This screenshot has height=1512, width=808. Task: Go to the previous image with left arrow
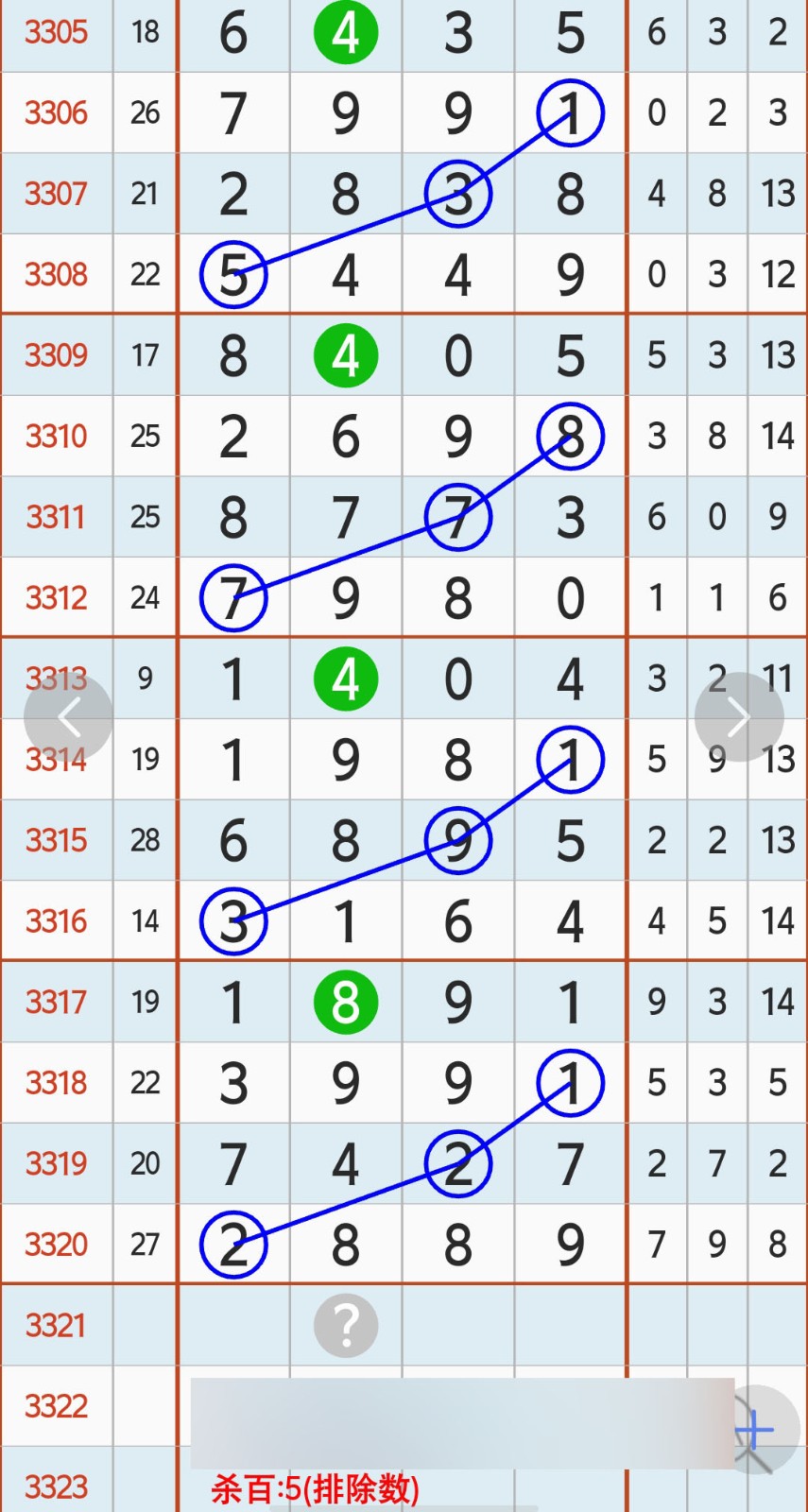(68, 718)
